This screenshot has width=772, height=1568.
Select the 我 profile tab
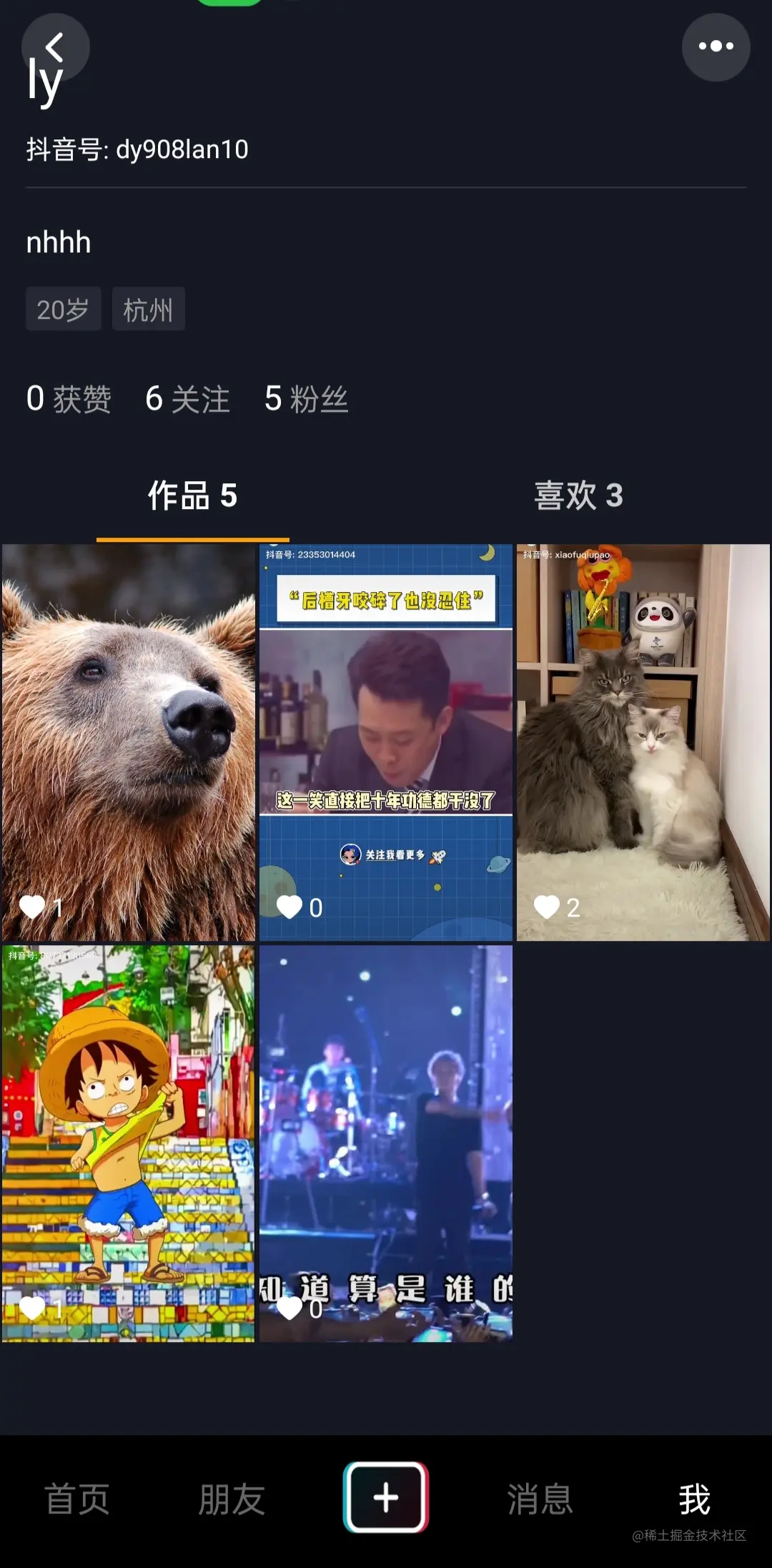tap(694, 1498)
